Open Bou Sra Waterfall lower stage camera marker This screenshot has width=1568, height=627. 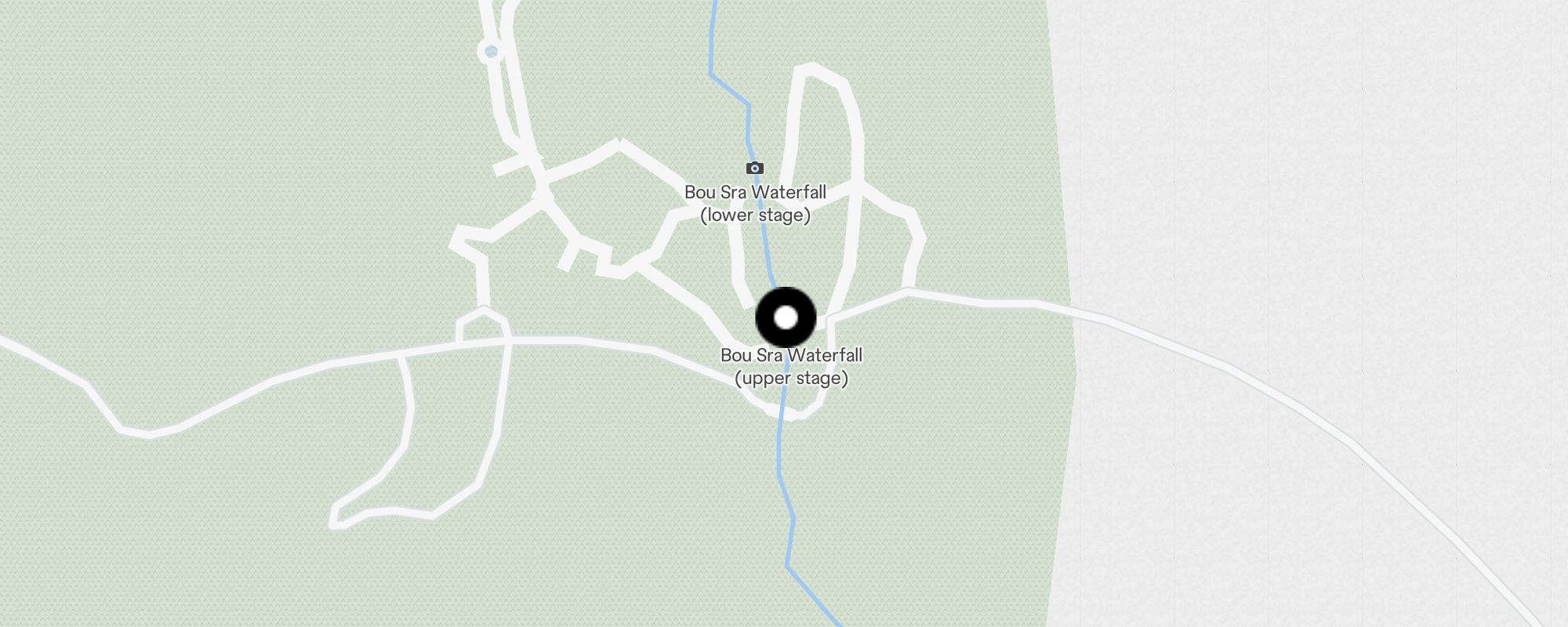point(755,168)
